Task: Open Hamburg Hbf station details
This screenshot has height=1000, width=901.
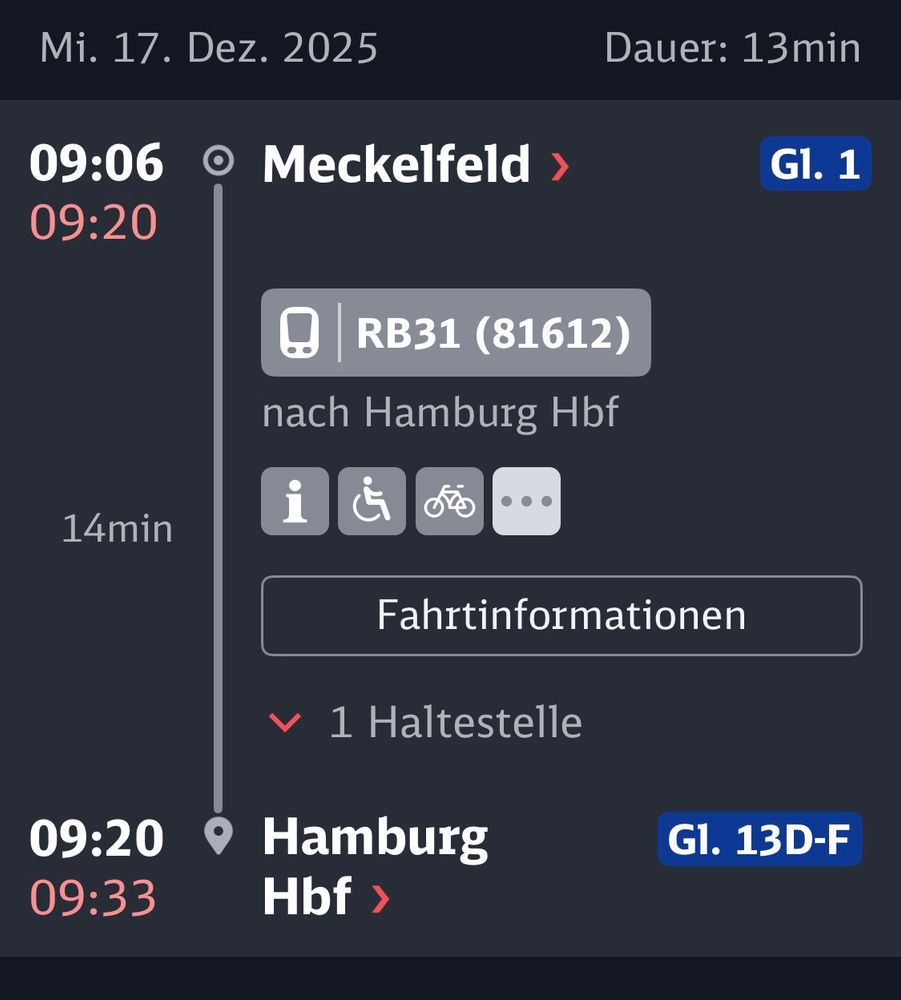Action: point(375,867)
